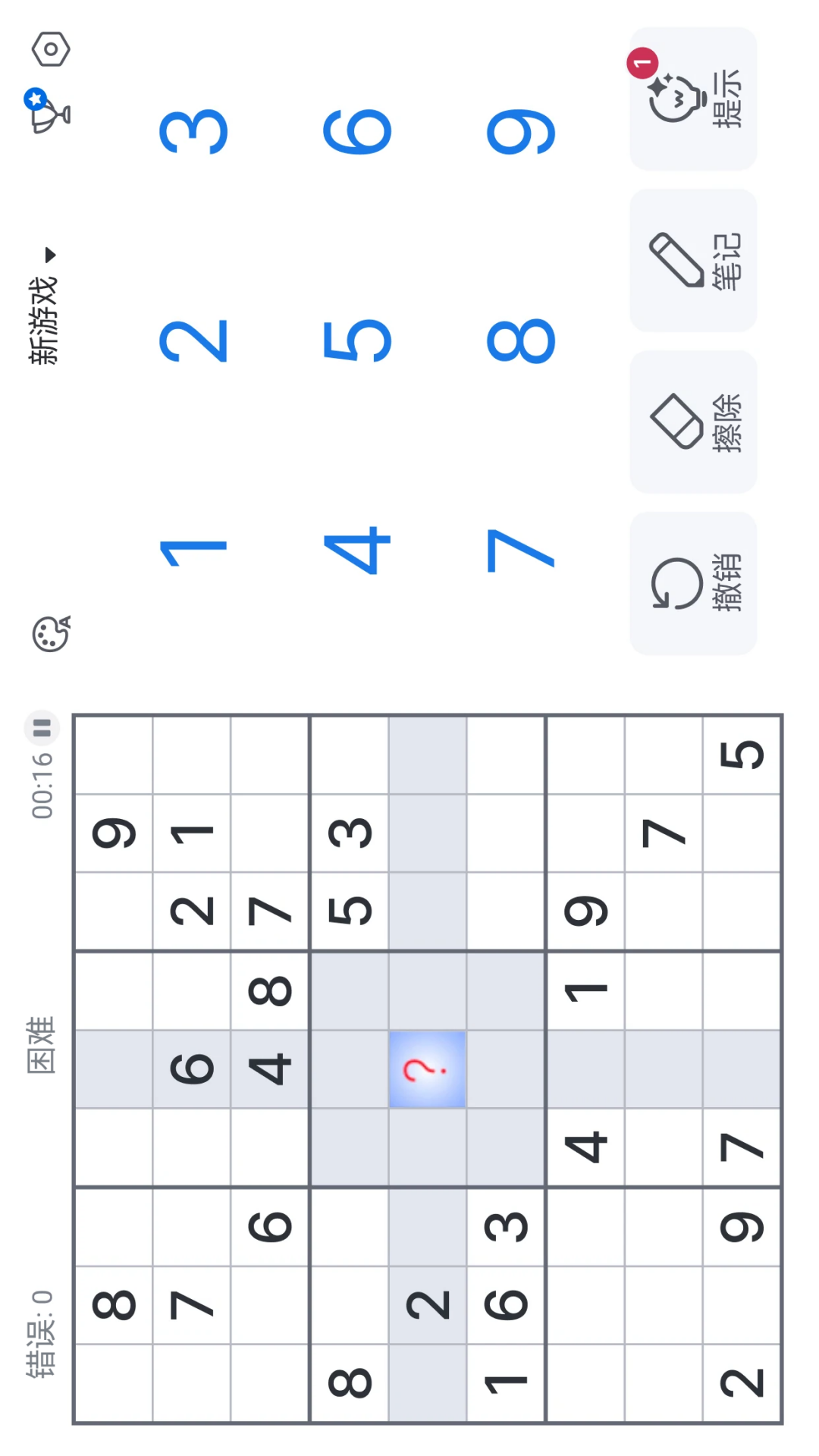Image resolution: width=819 pixels, height=1456 pixels.
Task: Enter number 9 from the number pad
Action: click(521, 131)
